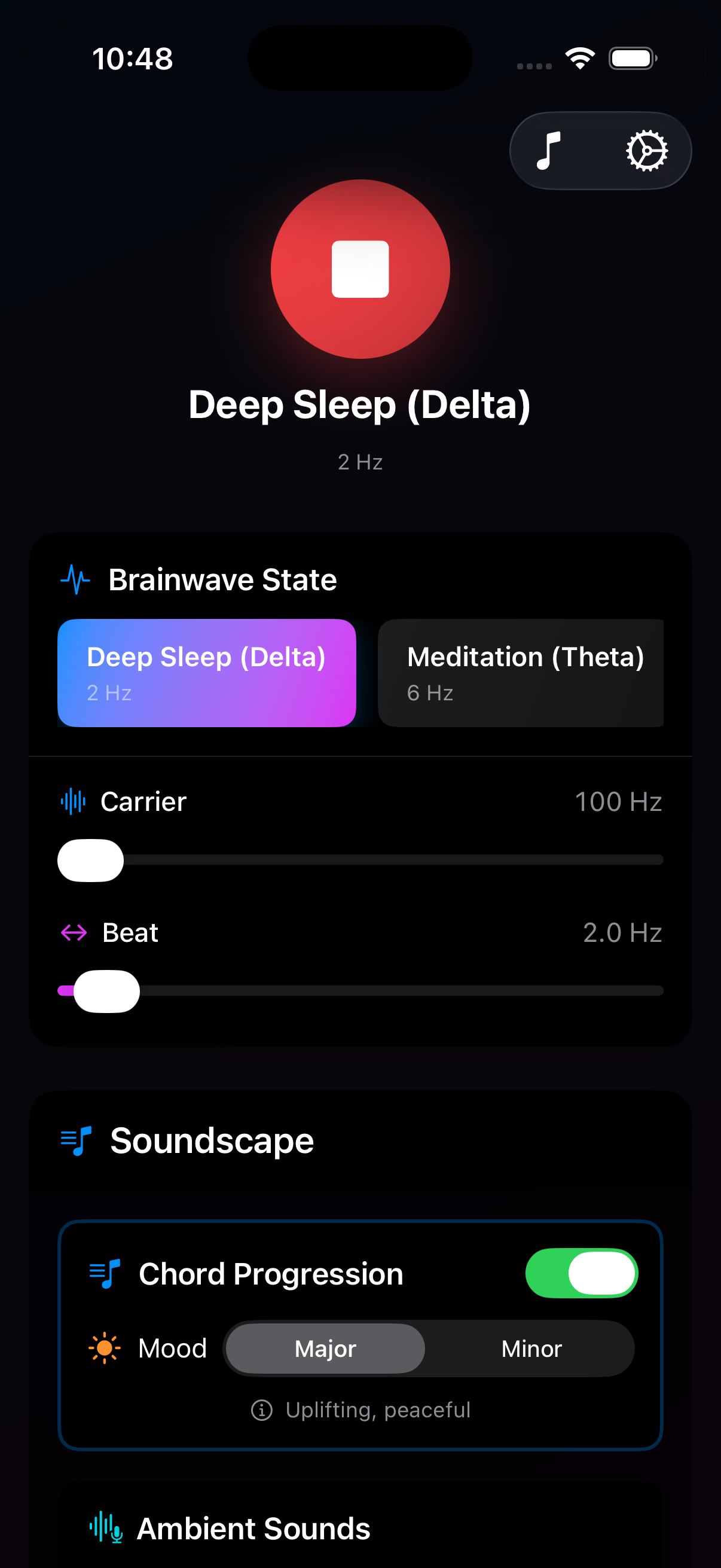Viewport: 721px width, 1568px height.
Task: Click the Brainwave State waveform icon
Action: (x=75, y=579)
